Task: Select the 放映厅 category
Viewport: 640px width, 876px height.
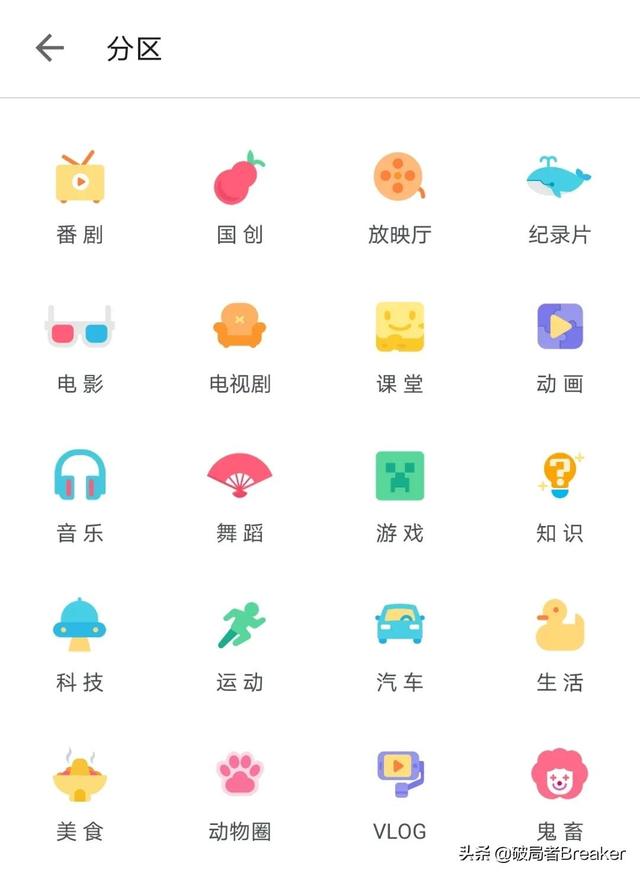Action: point(399,178)
